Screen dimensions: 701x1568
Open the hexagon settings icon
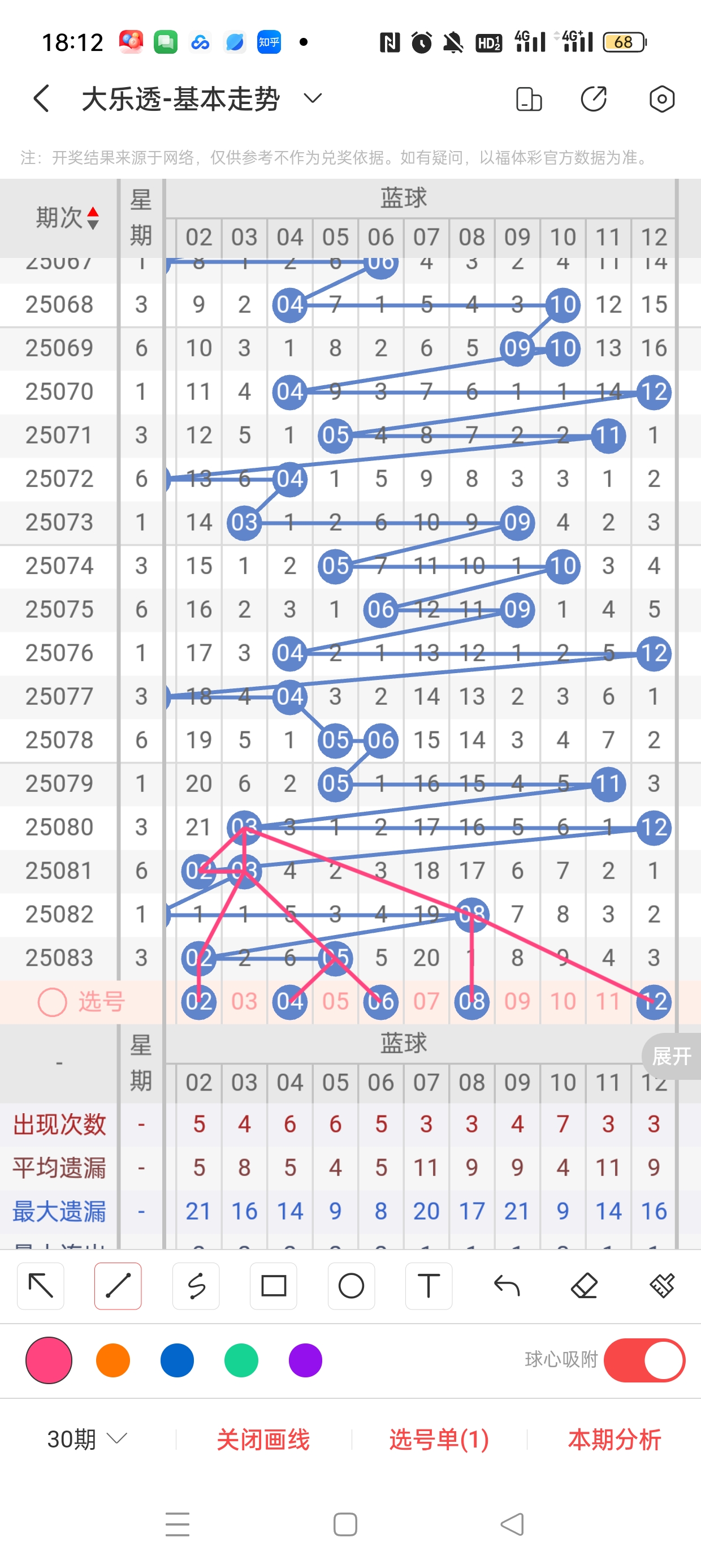tap(661, 98)
